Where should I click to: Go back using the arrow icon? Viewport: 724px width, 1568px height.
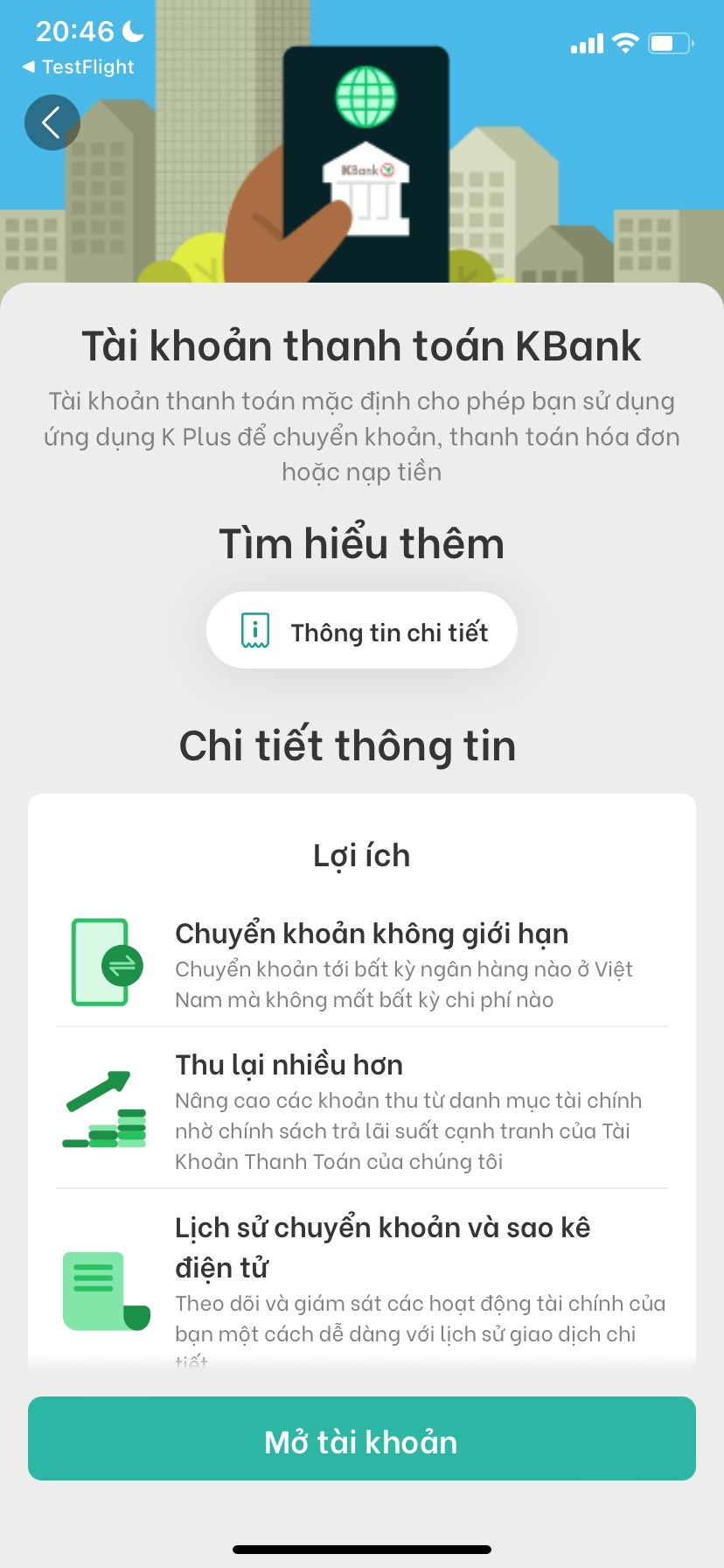coord(52,122)
